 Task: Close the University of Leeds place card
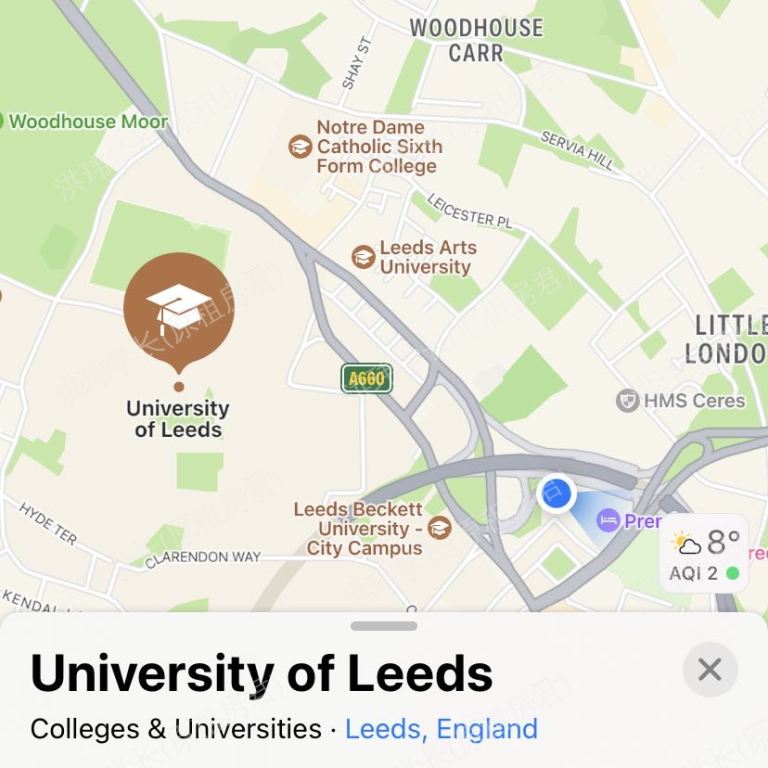[709, 669]
